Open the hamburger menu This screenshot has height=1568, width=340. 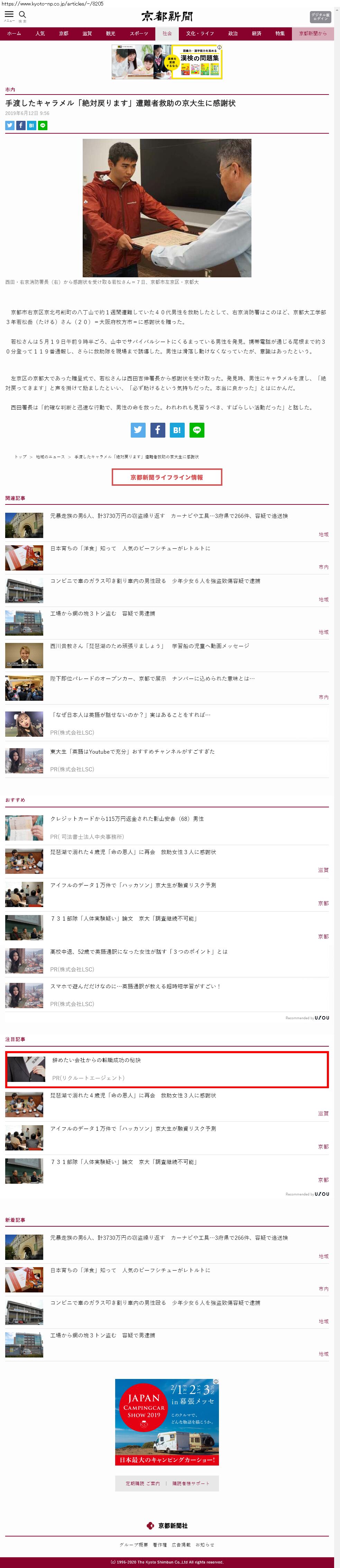pos(9,15)
